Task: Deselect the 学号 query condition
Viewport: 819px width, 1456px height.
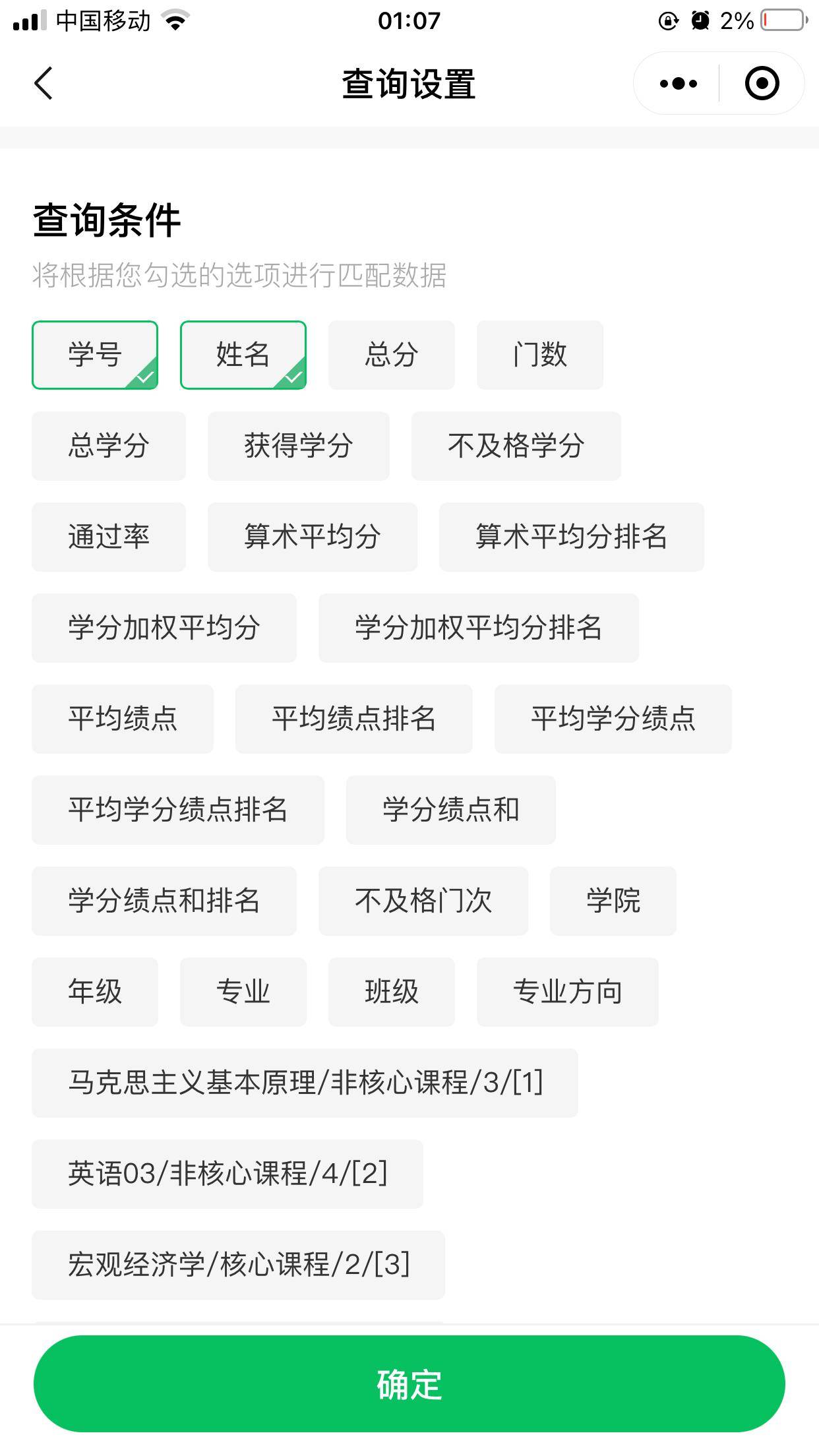Action: click(95, 355)
